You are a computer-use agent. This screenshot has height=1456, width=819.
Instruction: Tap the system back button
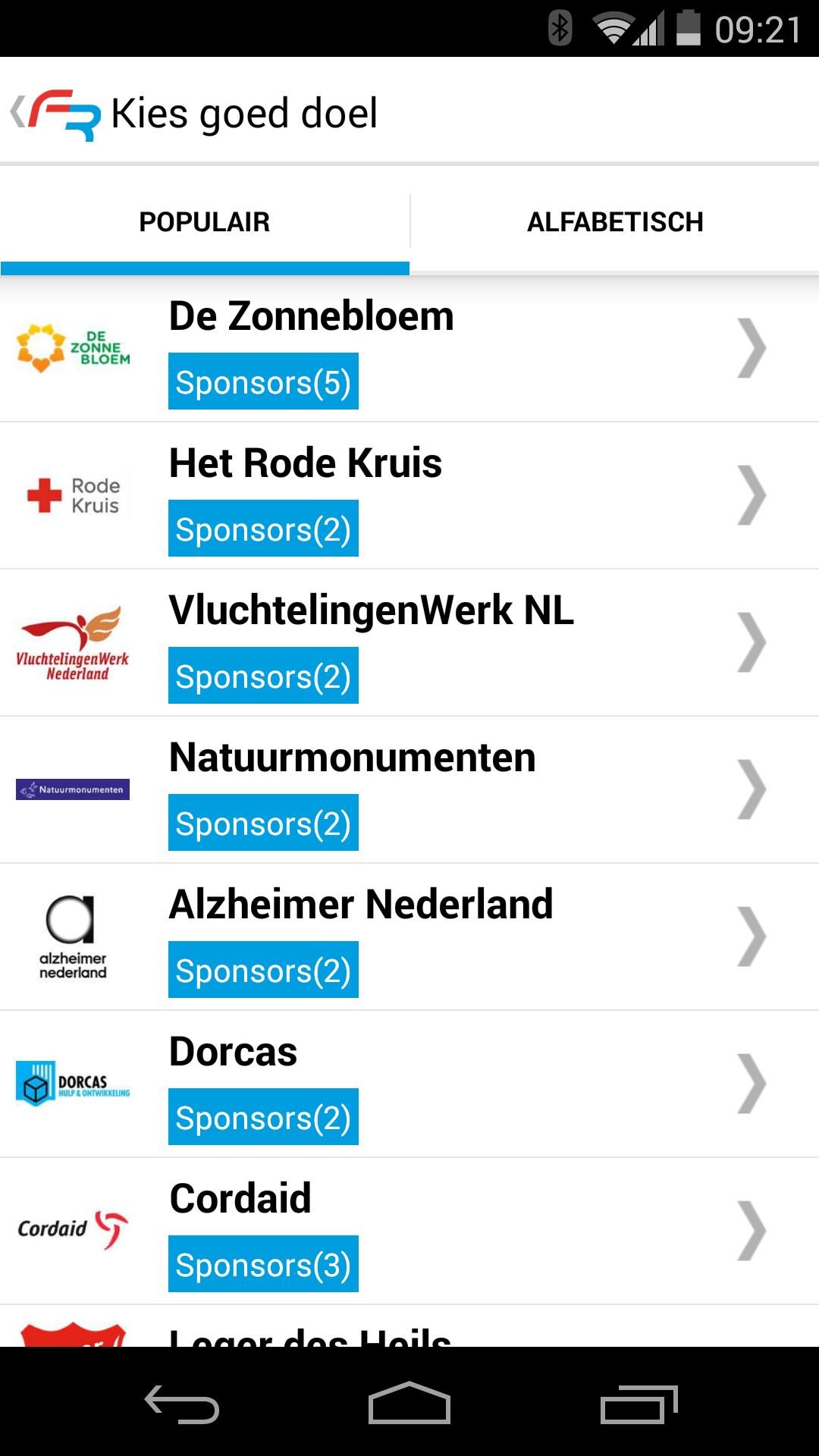tap(182, 1404)
